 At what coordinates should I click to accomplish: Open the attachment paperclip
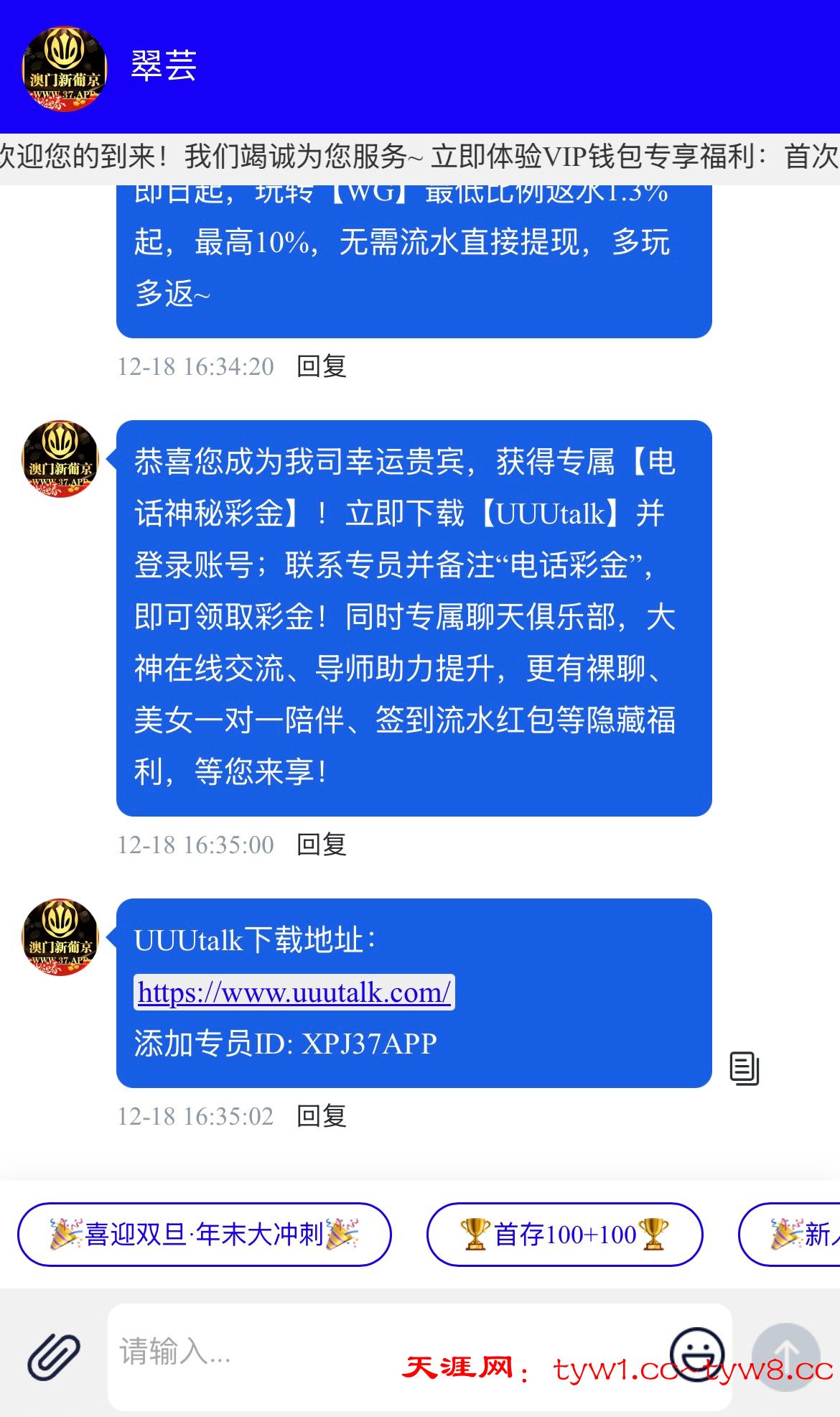pyautogui.click(x=54, y=1355)
